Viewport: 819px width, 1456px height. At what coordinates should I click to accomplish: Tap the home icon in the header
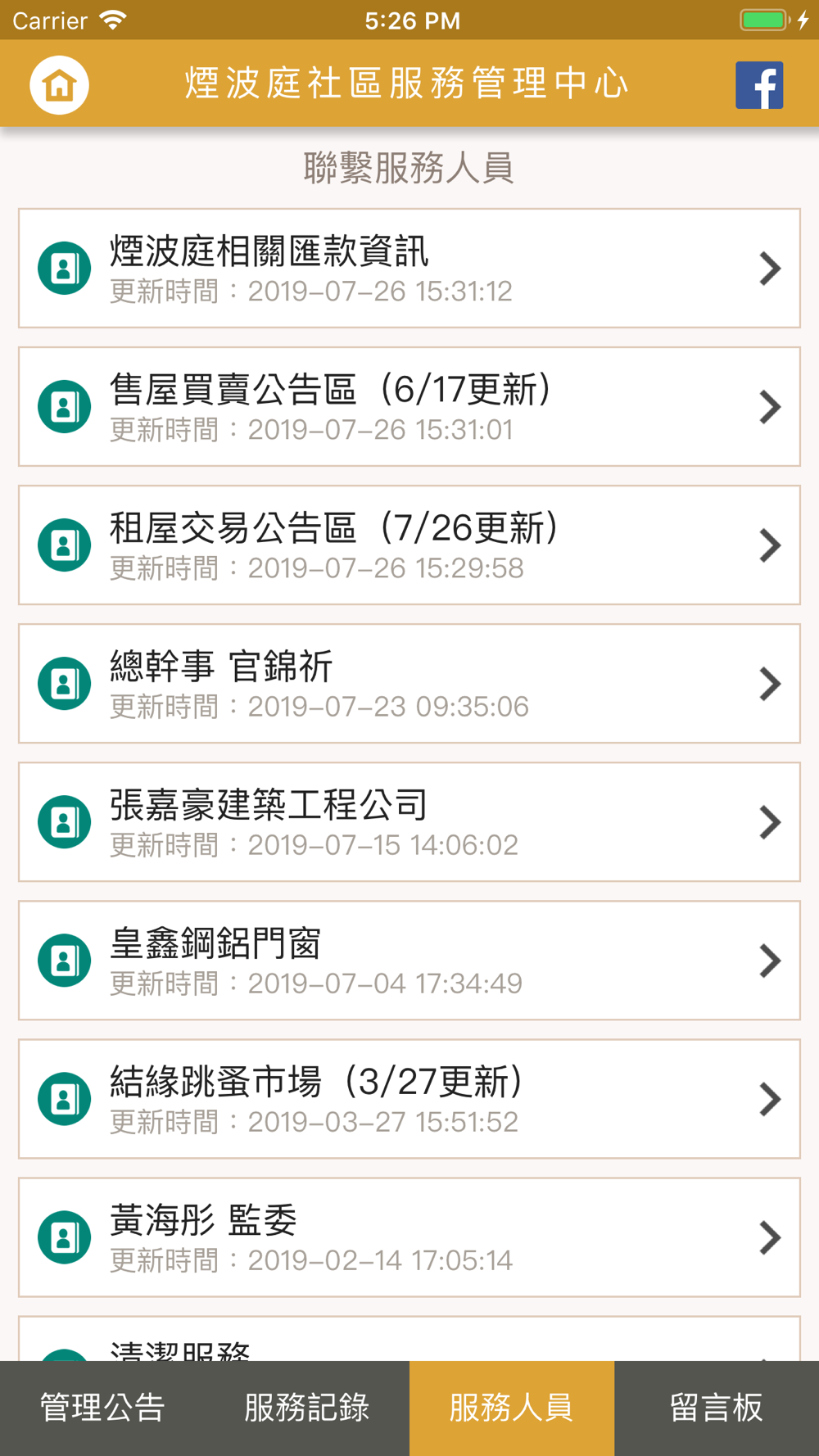(x=59, y=84)
